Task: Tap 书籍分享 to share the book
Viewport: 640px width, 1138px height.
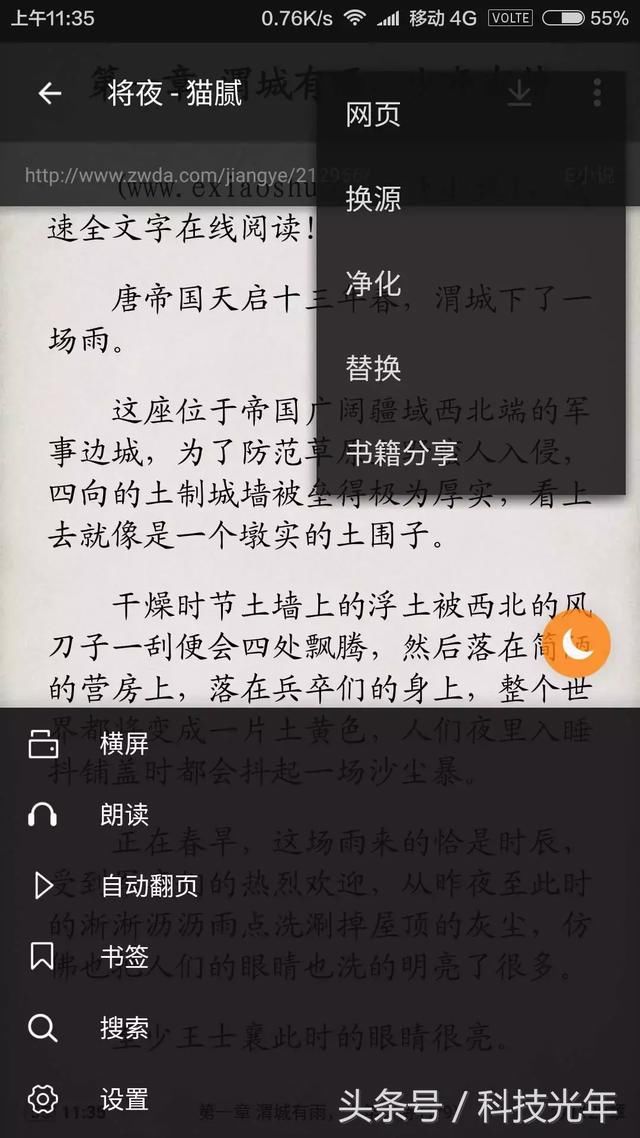Action: [401, 453]
